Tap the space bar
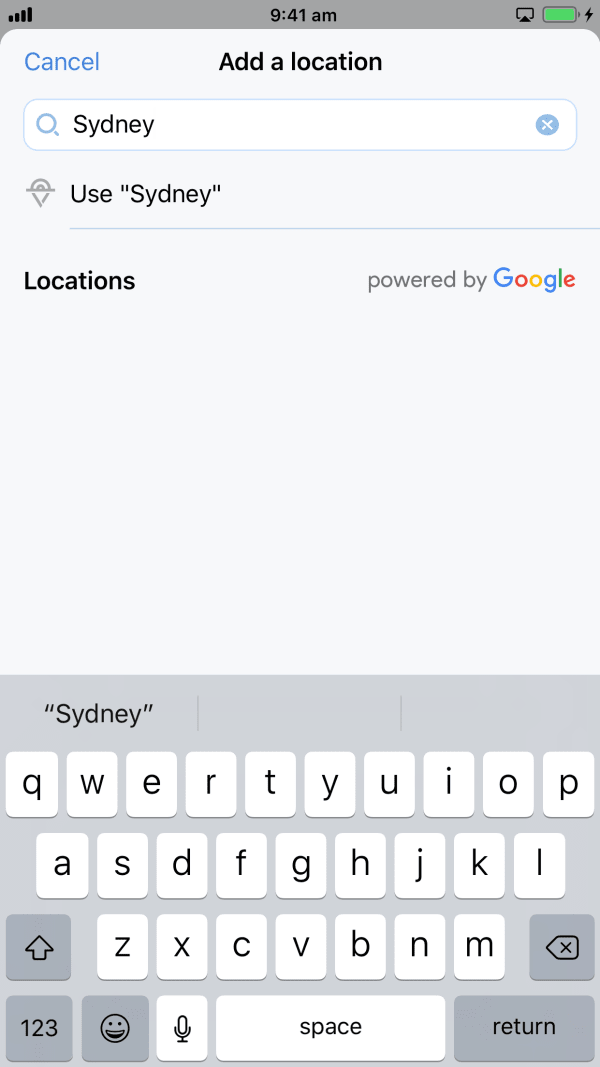This screenshot has width=600, height=1067. point(330,1027)
